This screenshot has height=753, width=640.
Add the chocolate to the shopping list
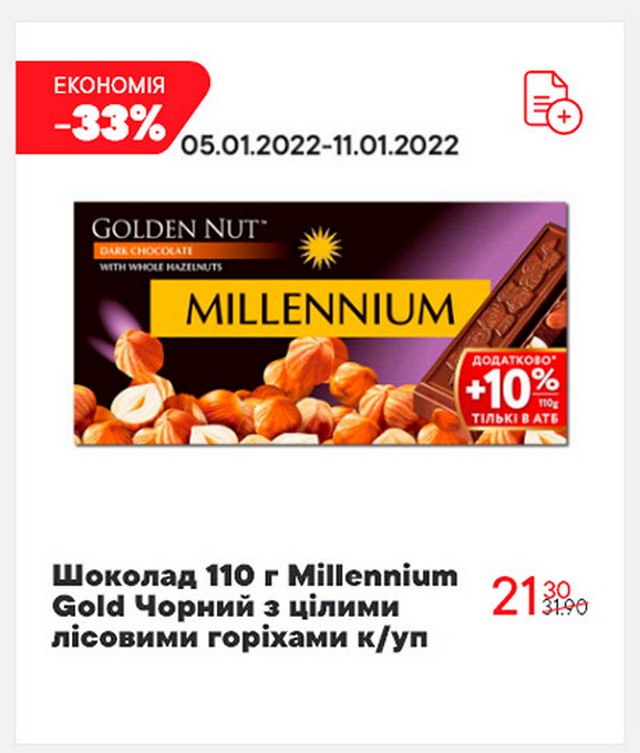pyautogui.click(x=552, y=100)
